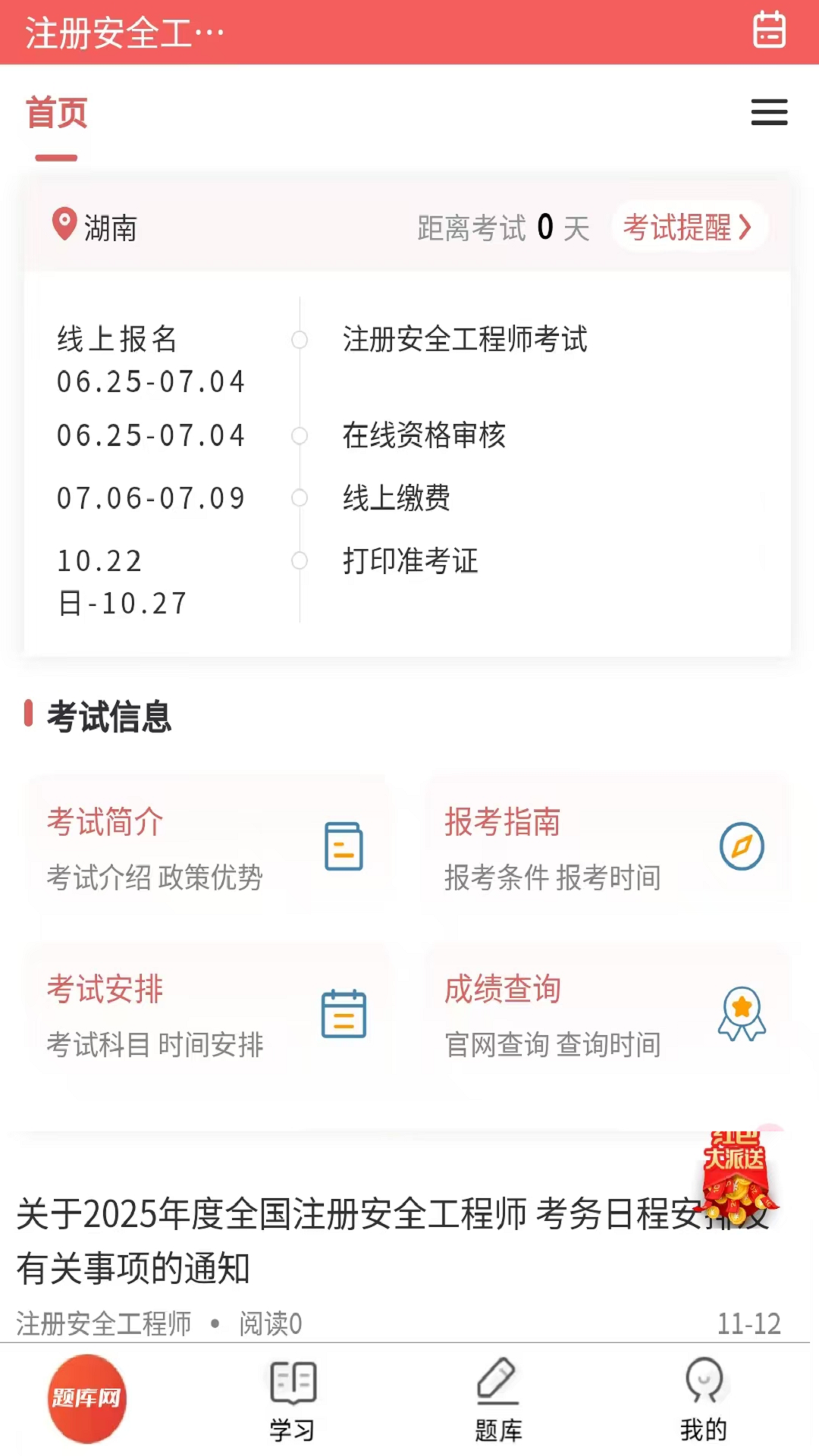This screenshot has width=819, height=1456.
Task: Open 考试安排 via its calendar icon
Action: [x=343, y=1014]
